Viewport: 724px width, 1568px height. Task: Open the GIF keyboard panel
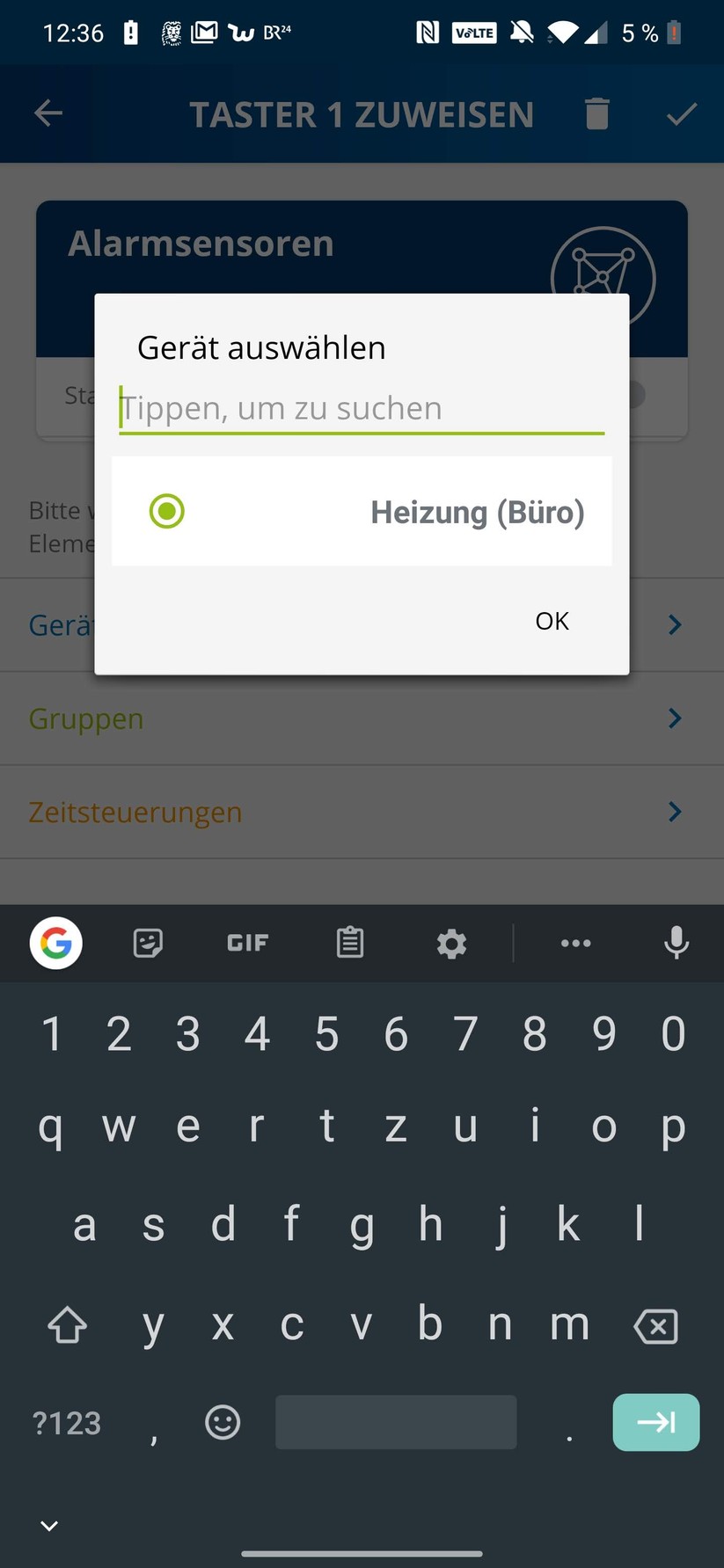pyautogui.click(x=247, y=943)
